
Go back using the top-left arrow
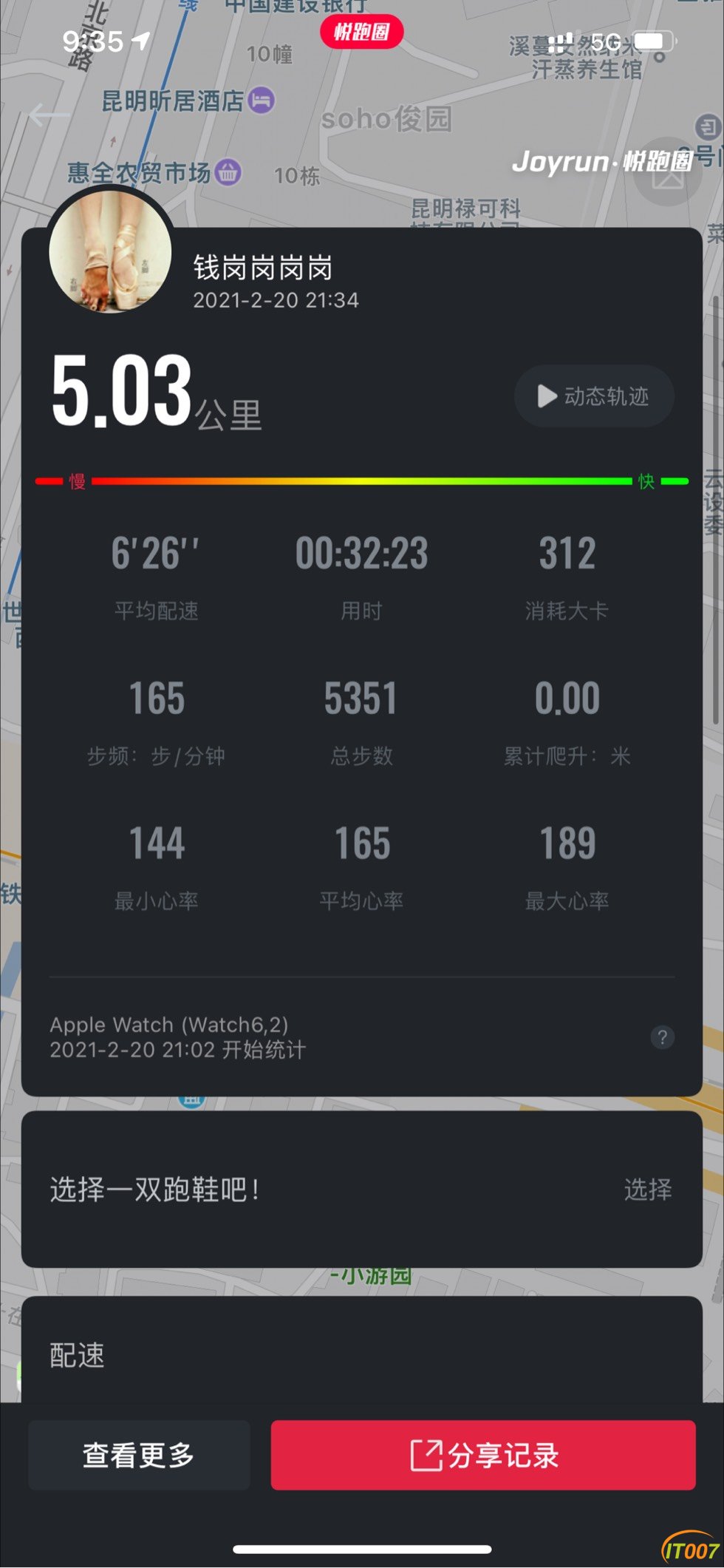coord(49,115)
